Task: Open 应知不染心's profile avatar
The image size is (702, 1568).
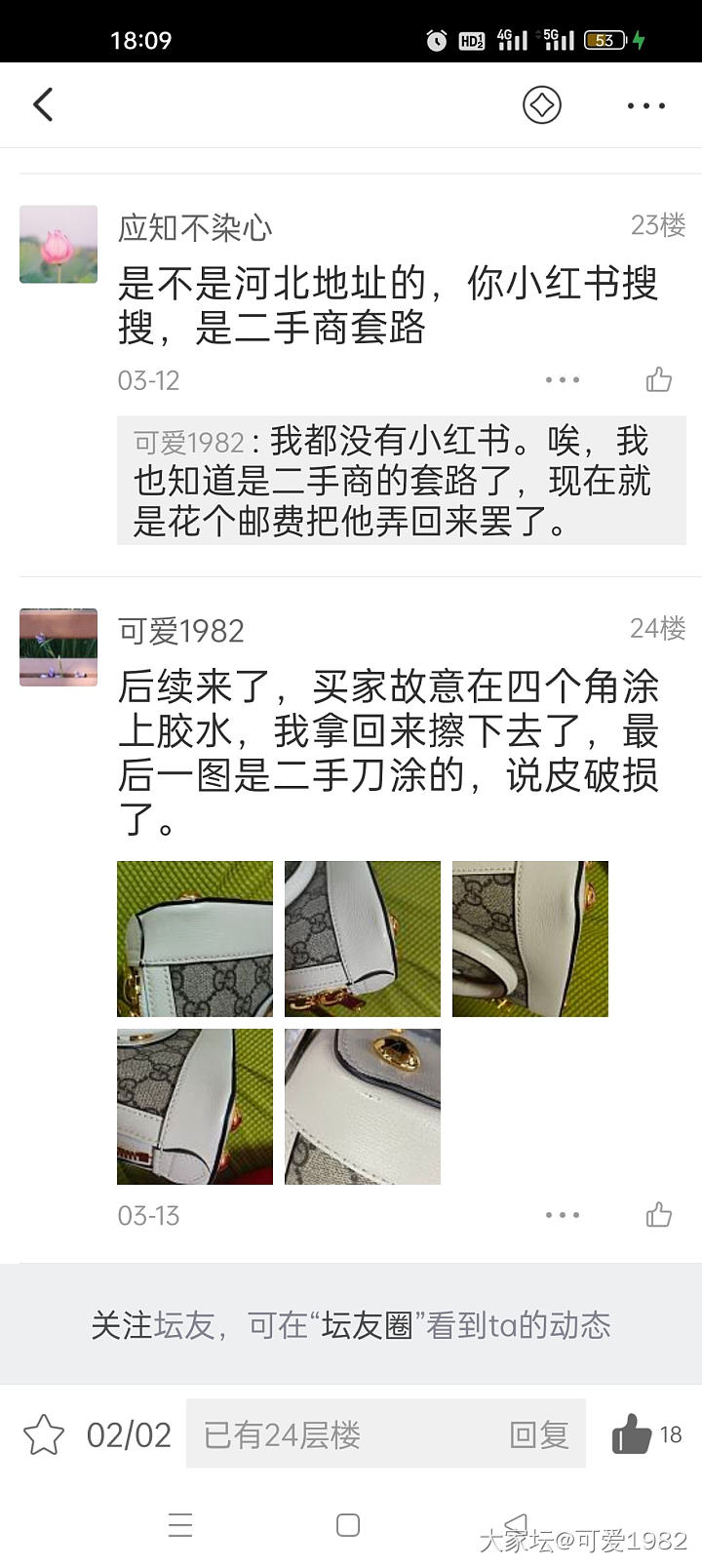Action: click(58, 244)
